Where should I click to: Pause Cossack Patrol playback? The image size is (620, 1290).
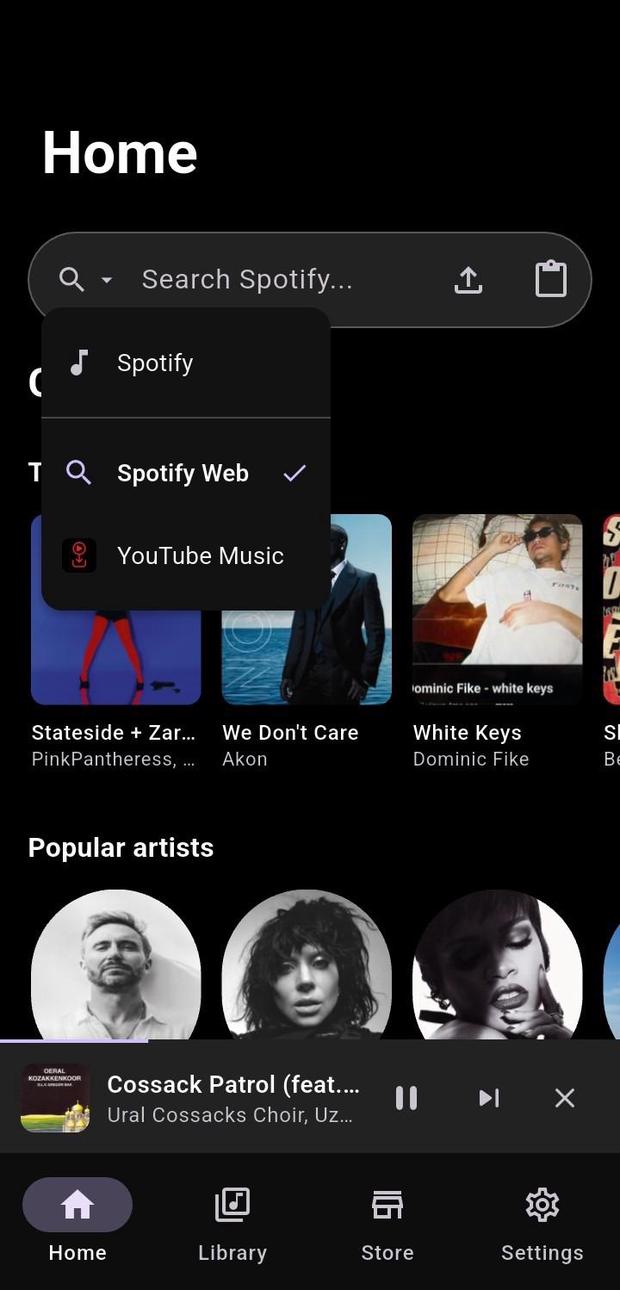point(406,1098)
